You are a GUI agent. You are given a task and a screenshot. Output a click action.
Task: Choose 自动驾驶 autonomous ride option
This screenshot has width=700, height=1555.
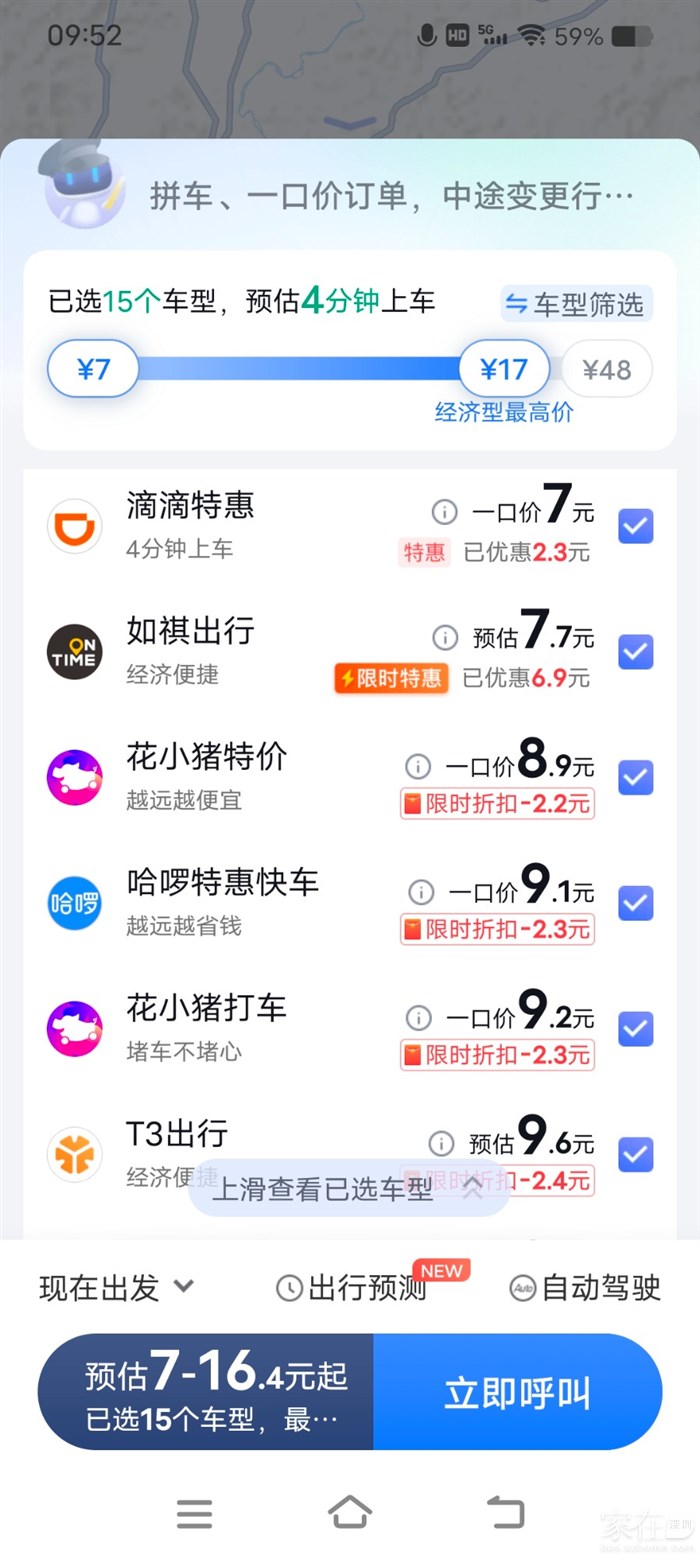pyautogui.click(x=585, y=1288)
